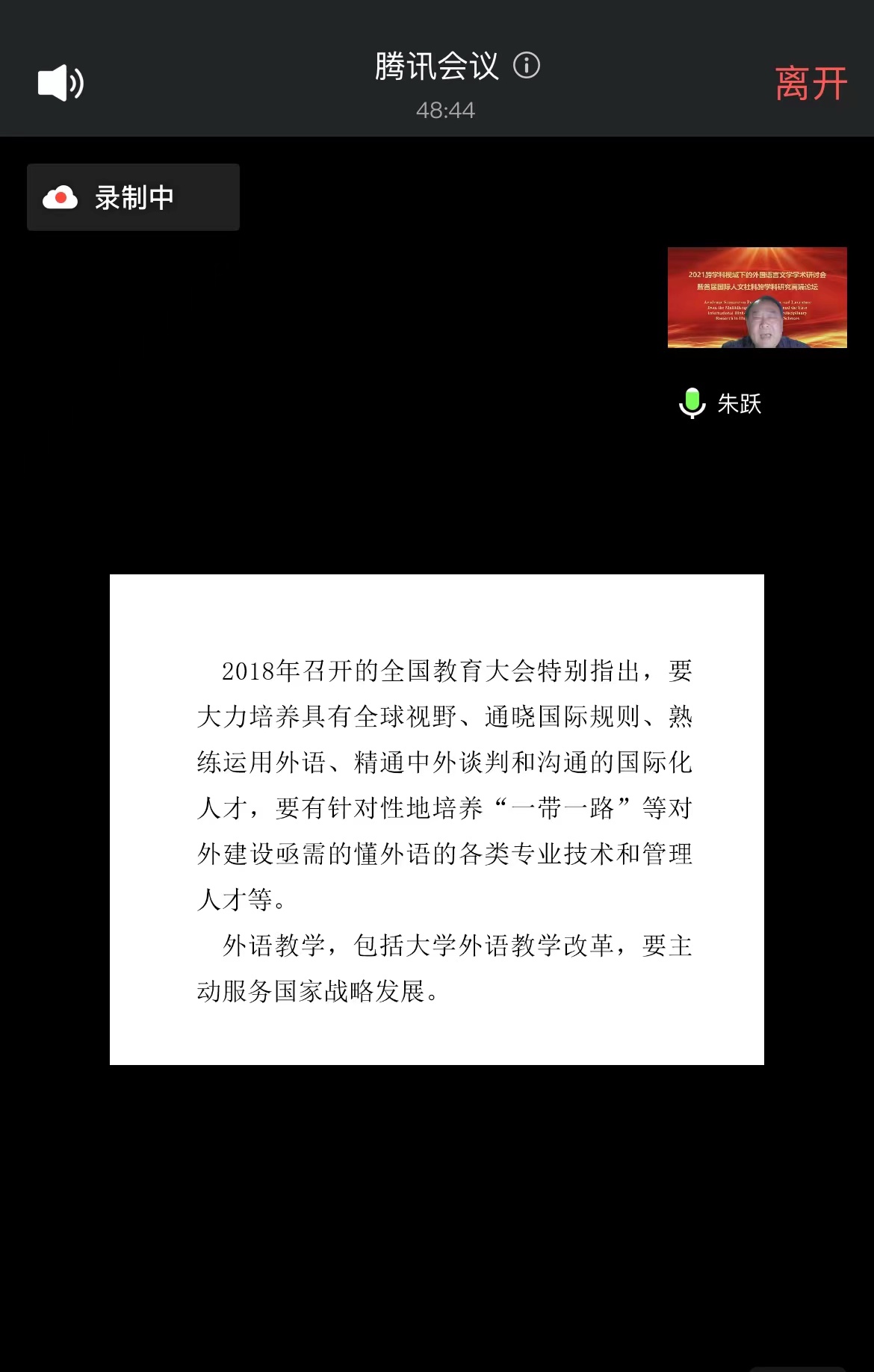Leave the meeting via 离开
The height and width of the screenshot is (1372, 874).
[811, 83]
